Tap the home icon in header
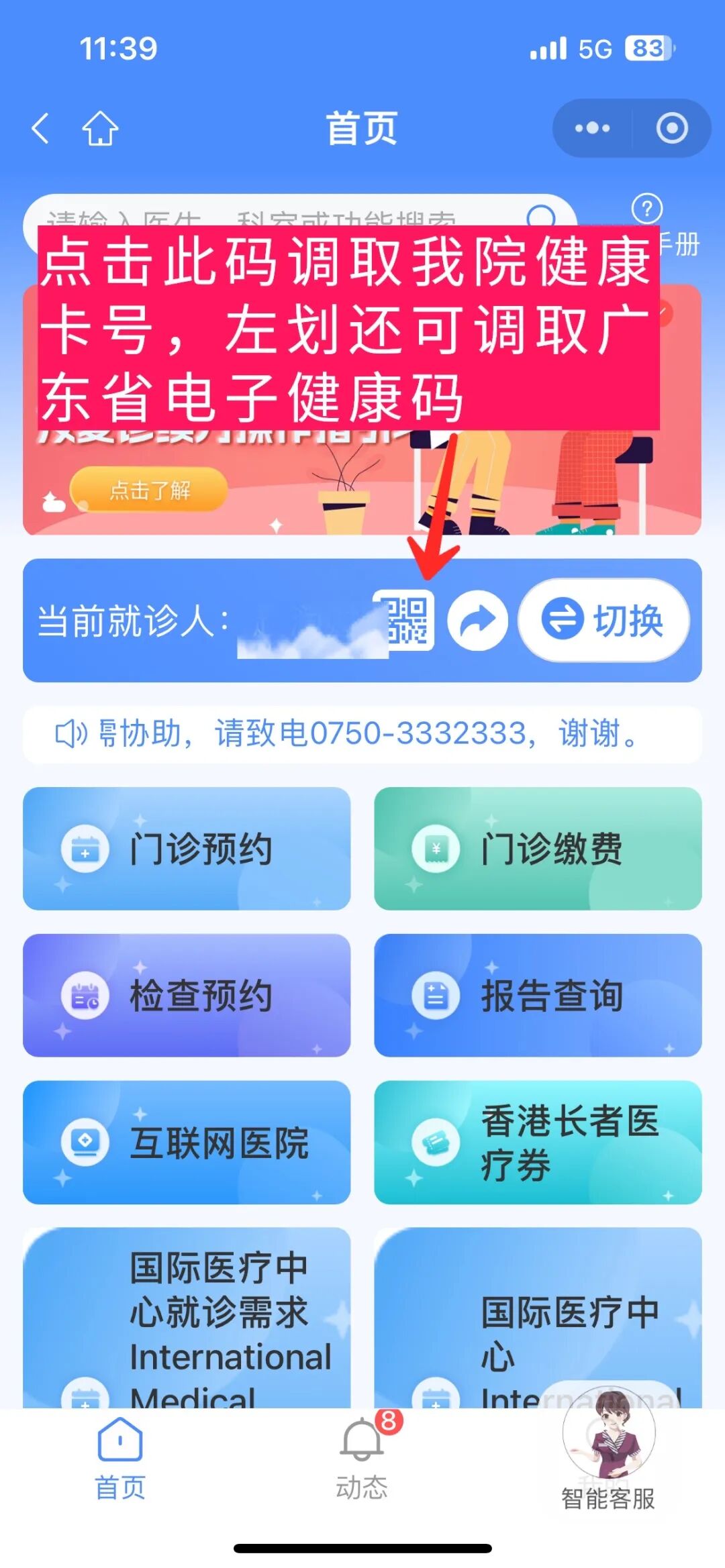The image size is (725, 1568). (x=100, y=128)
